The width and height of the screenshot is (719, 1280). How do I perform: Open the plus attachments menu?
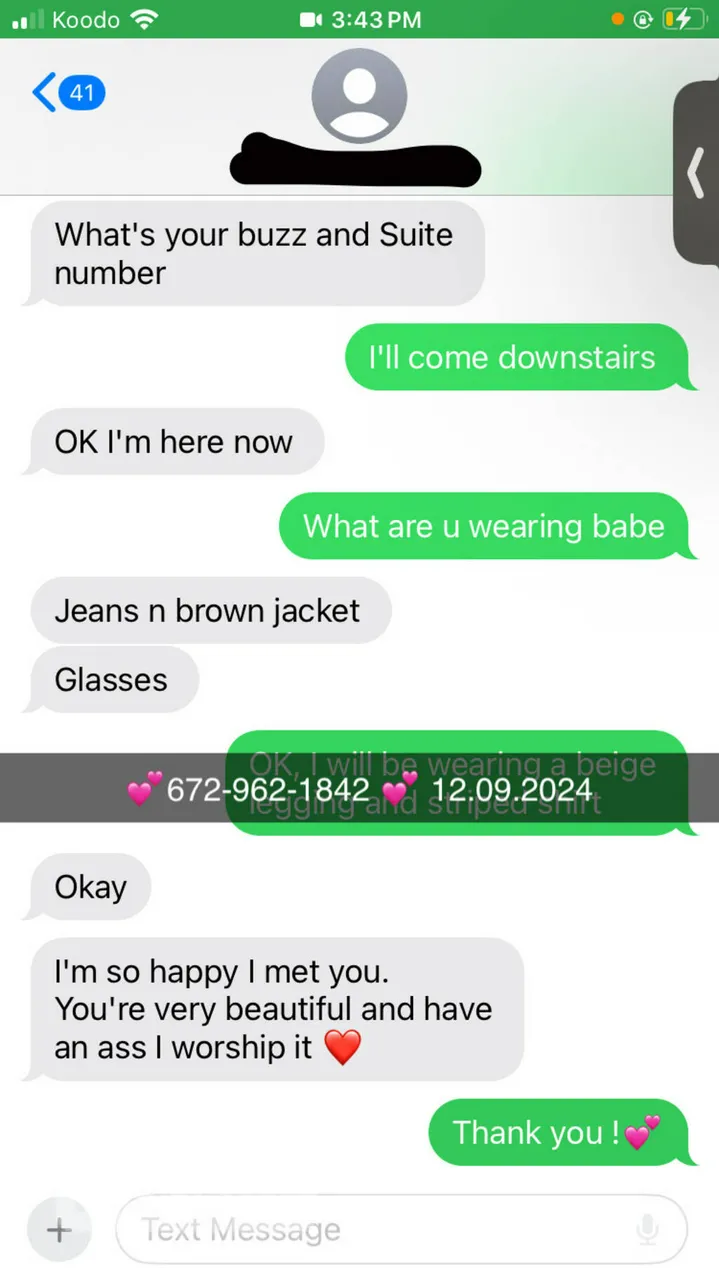coord(59,1229)
